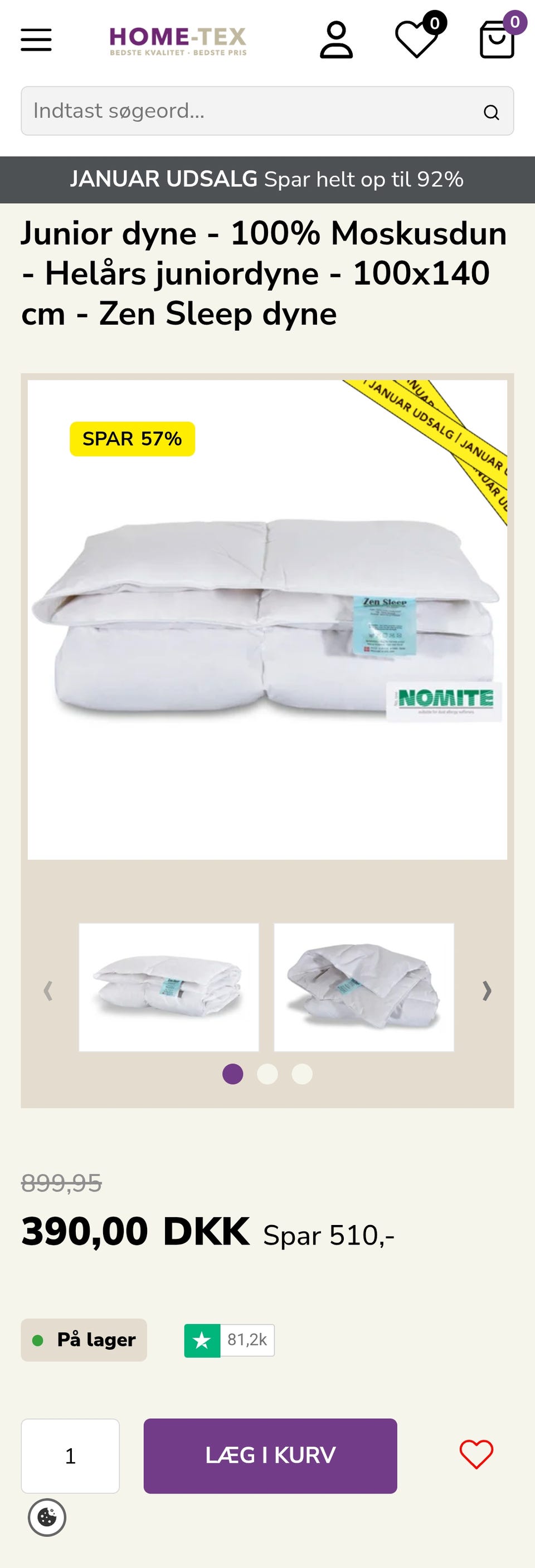Open cookie settings icon
The width and height of the screenshot is (535, 1568).
[47, 1517]
